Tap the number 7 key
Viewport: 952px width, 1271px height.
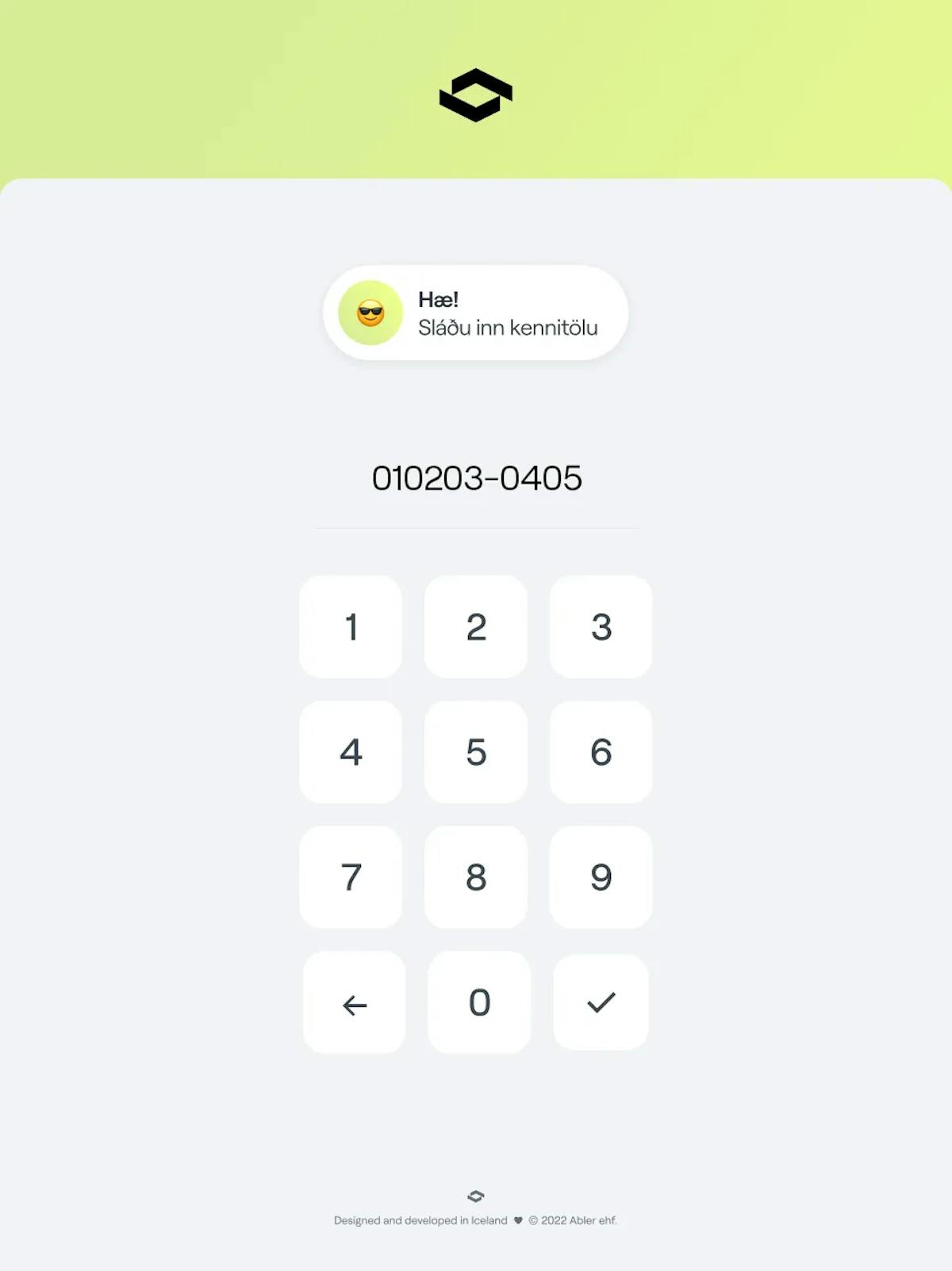click(x=351, y=877)
